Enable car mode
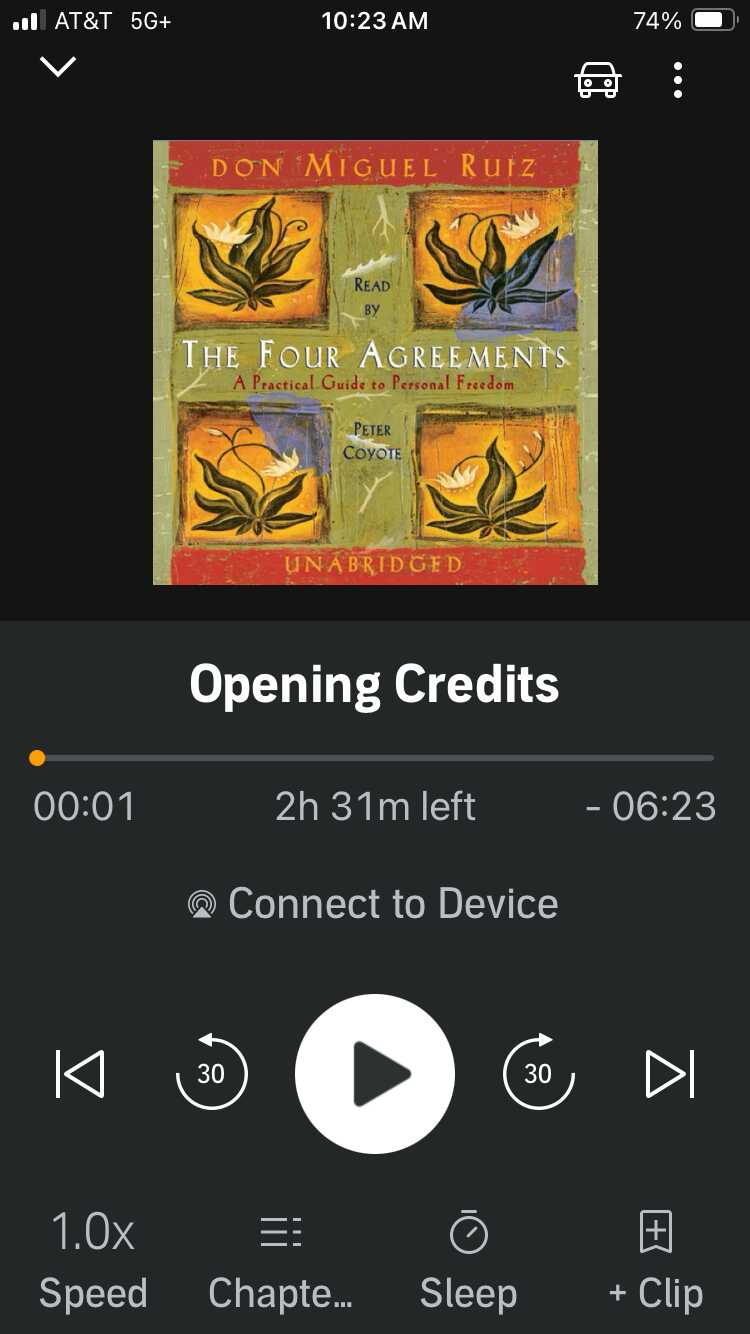 (598, 79)
